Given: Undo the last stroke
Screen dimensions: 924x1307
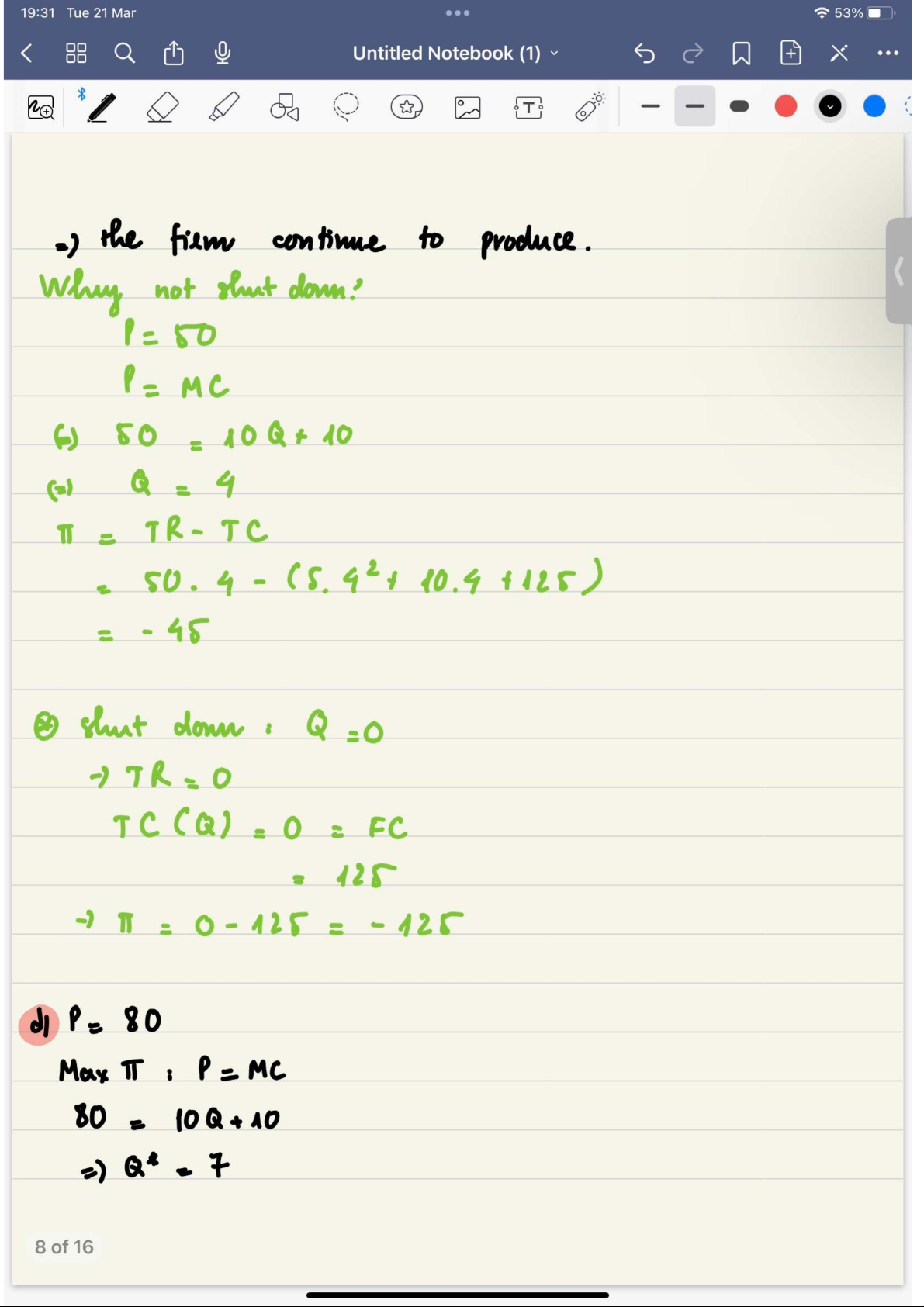Looking at the screenshot, I should pyautogui.click(x=644, y=53).
